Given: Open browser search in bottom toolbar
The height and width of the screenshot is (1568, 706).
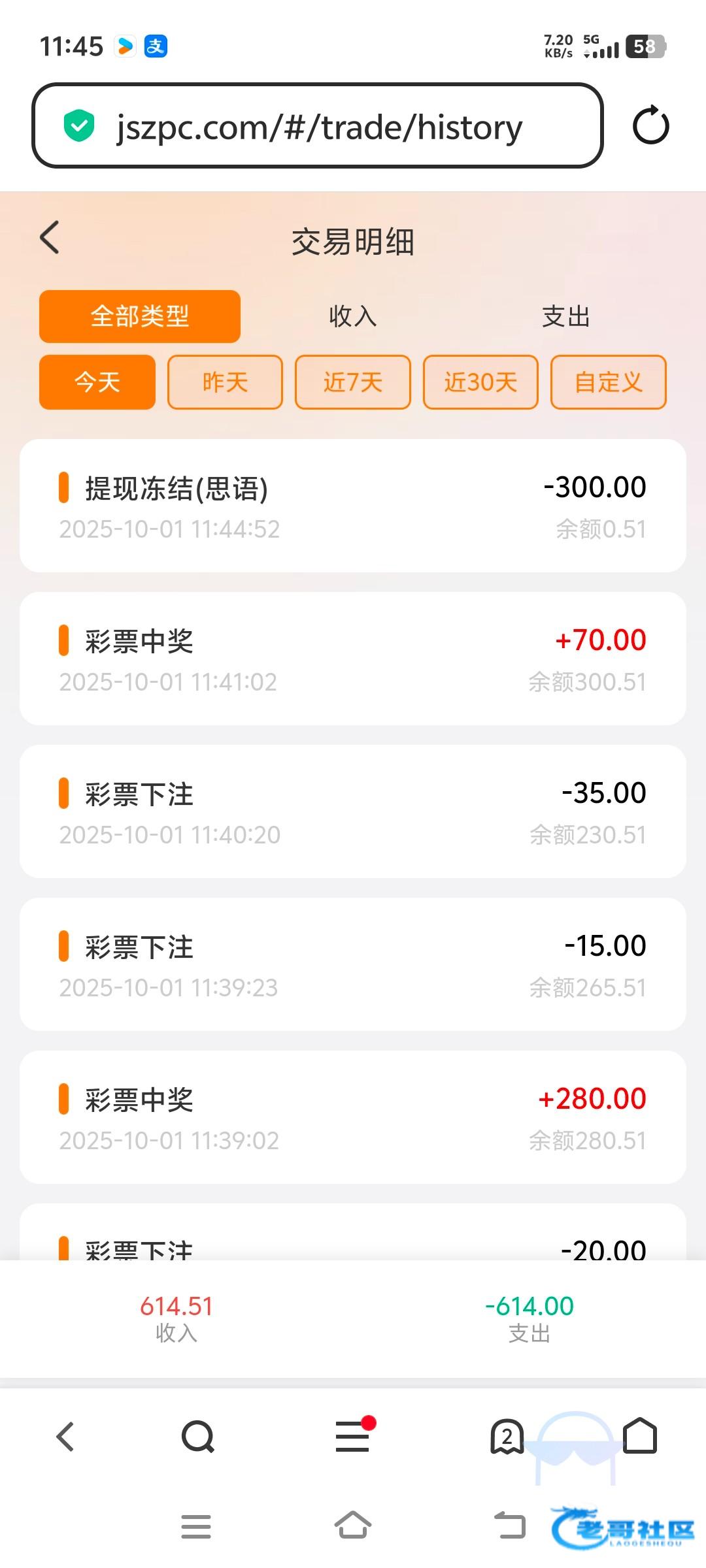Looking at the screenshot, I should tap(197, 1437).
